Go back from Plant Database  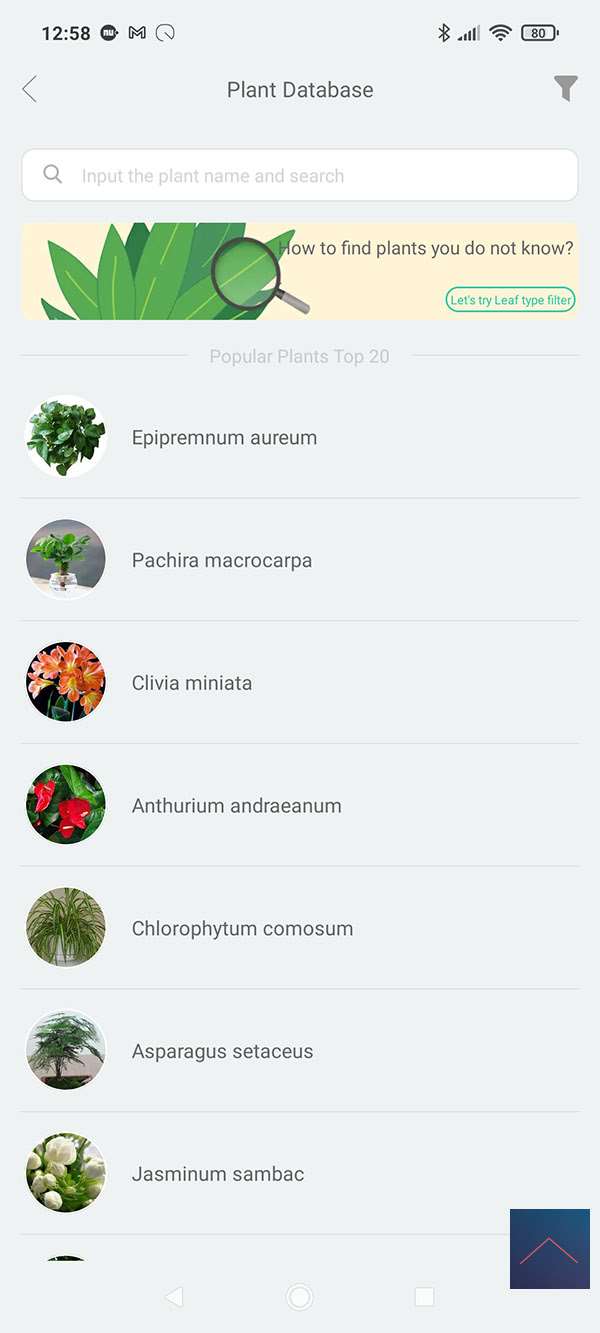click(x=30, y=89)
